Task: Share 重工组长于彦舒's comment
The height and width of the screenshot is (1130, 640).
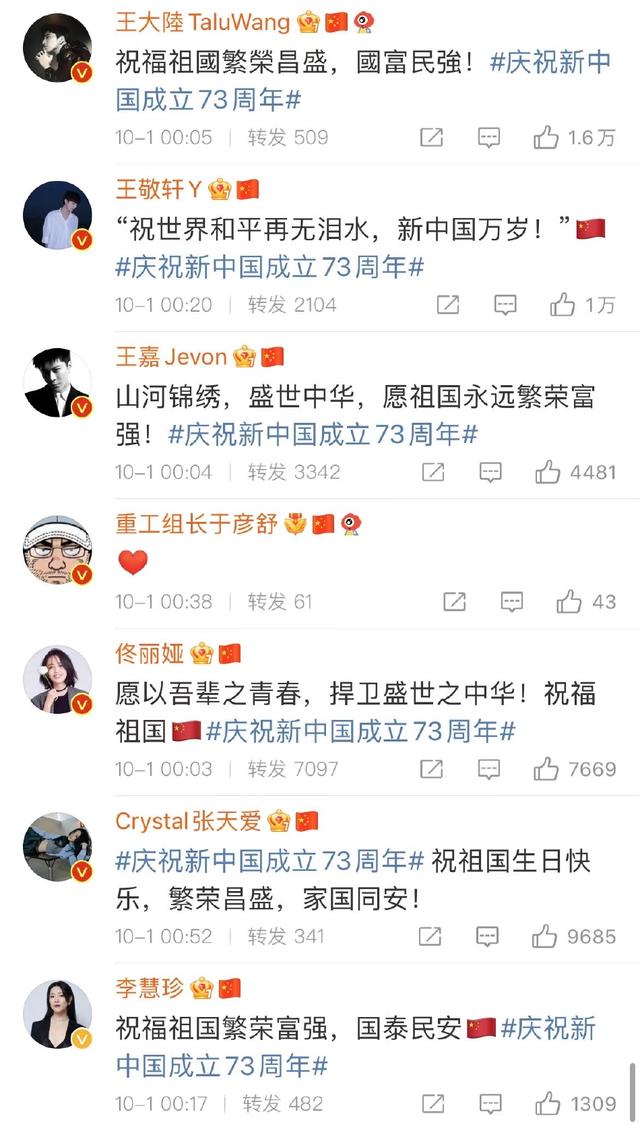Action: (454, 601)
